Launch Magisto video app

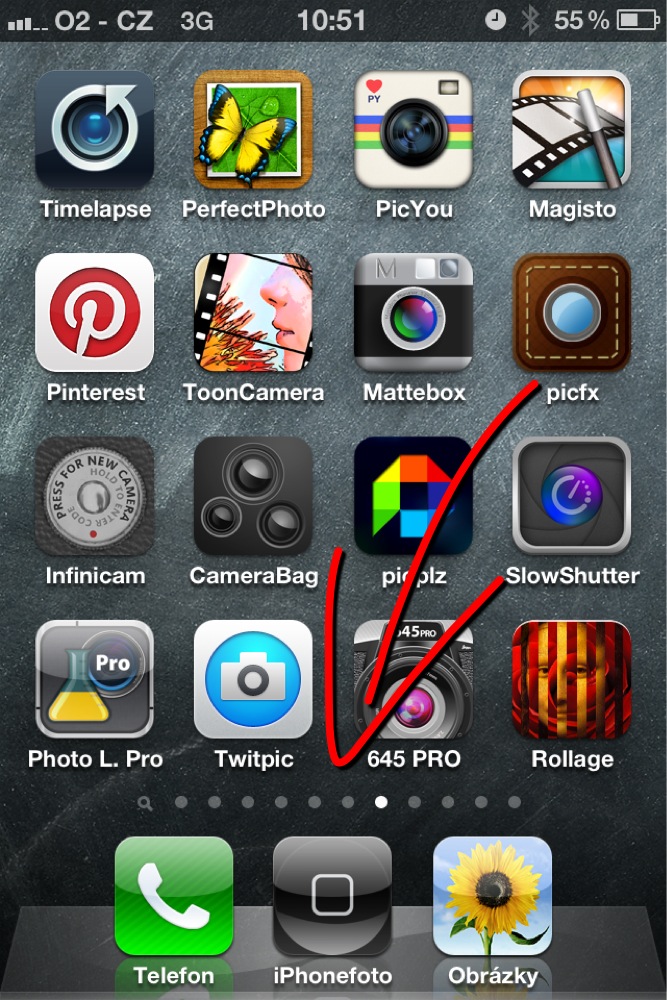tap(572, 130)
